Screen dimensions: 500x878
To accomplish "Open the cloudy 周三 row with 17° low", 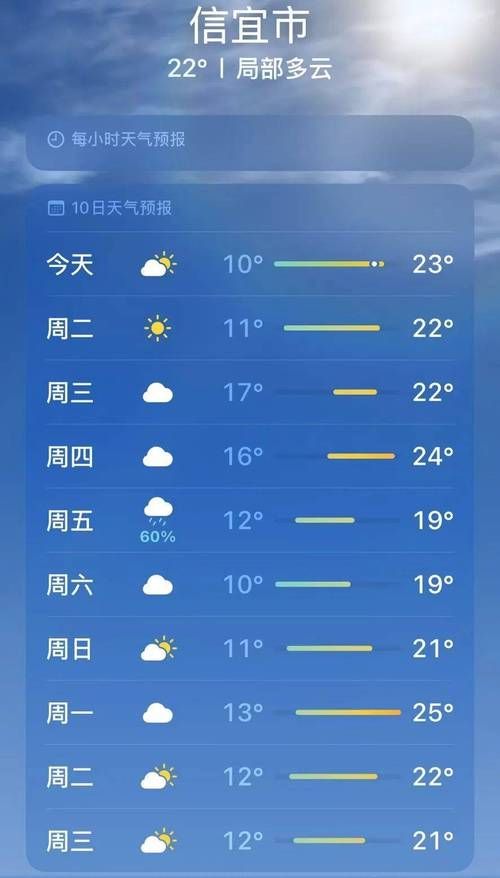I will pos(250,393).
